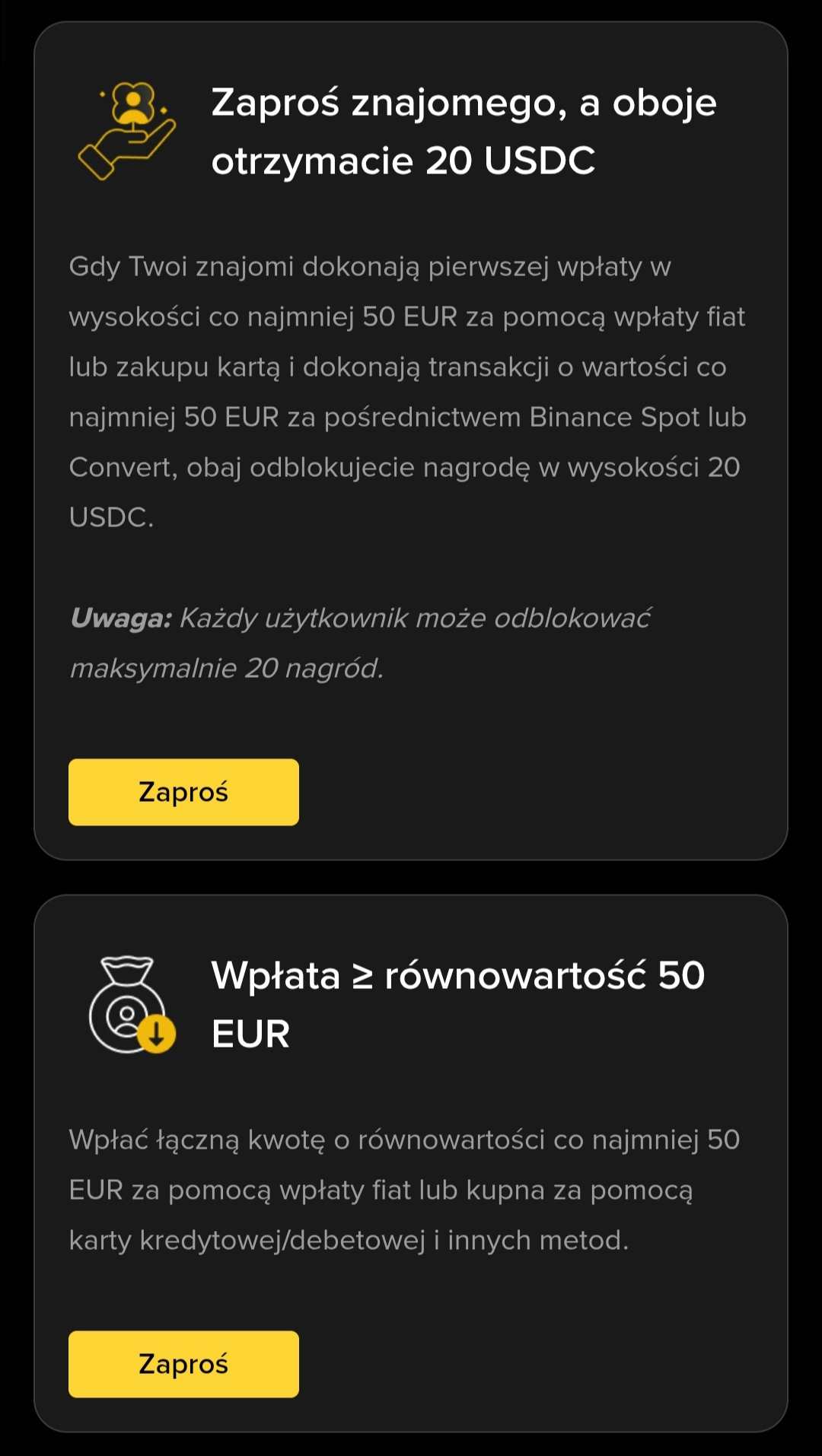Tap Zaproś under the 50 EUR deposit card
Screen dimensions: 822x1456
coord(183,1364)
